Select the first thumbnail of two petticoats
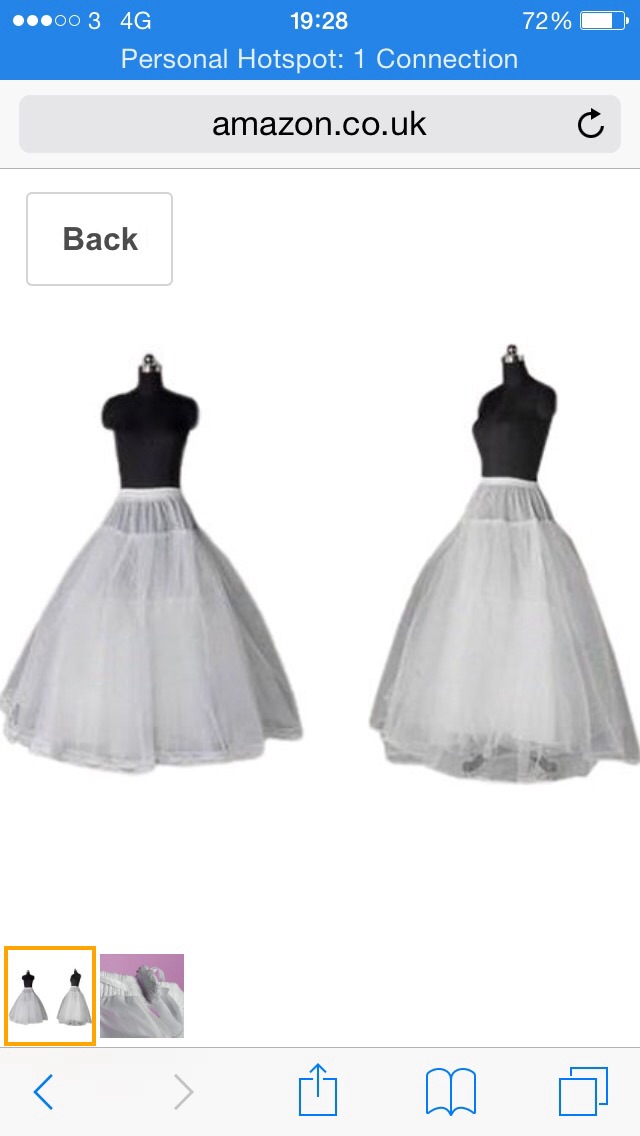Image resolution: width=640 pixels, height=1136 pixels. click(x=50, y=996)
